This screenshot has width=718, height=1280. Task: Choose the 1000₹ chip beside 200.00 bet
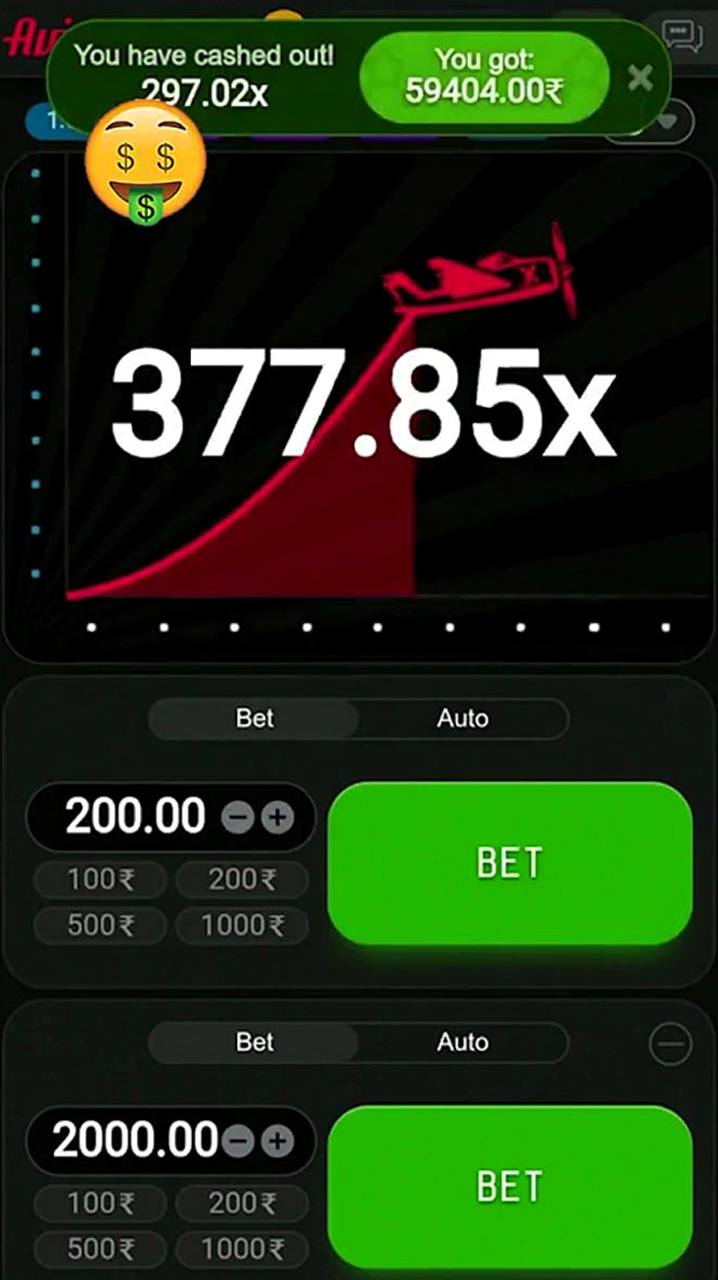coord(242,925)
